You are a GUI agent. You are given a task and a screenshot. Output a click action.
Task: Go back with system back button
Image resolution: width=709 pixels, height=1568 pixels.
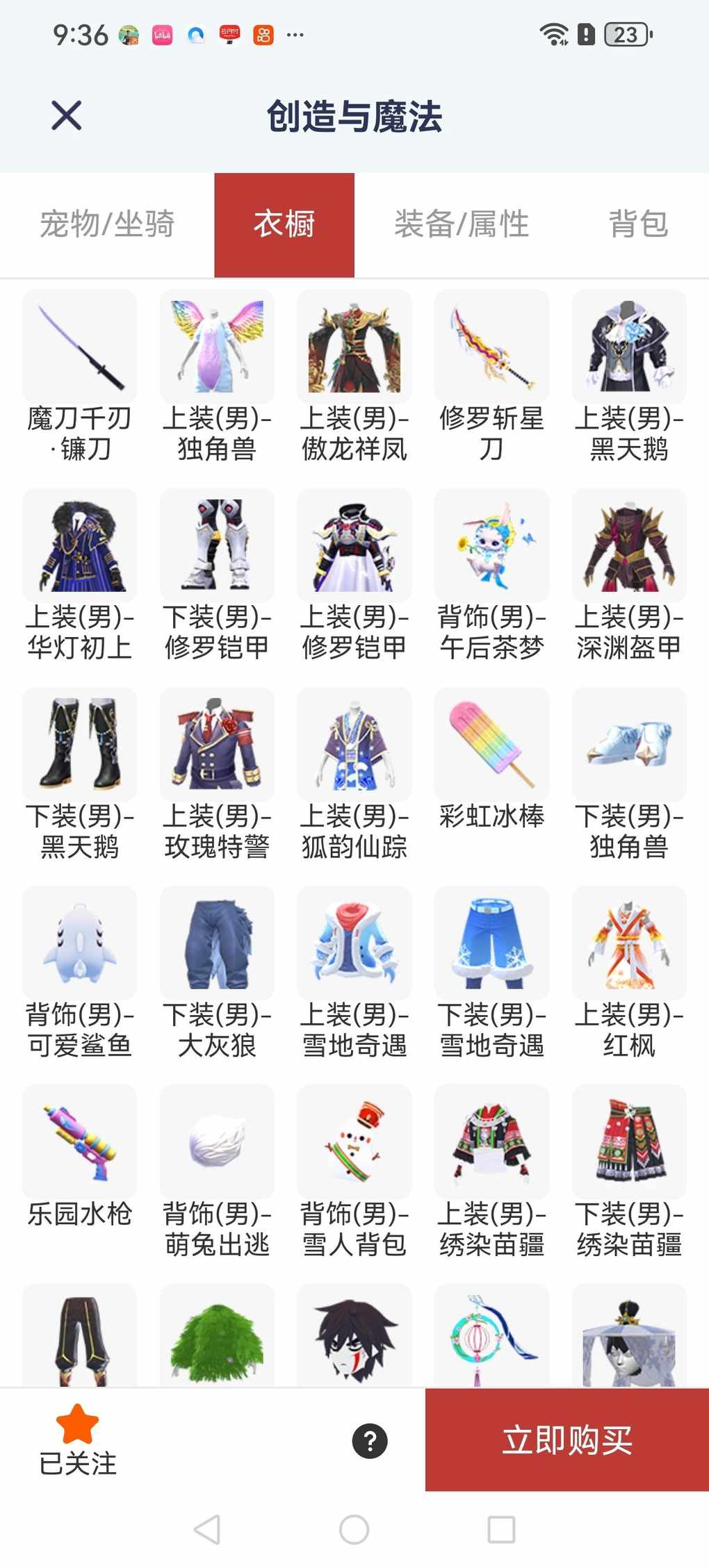[x=207, y=1529]
